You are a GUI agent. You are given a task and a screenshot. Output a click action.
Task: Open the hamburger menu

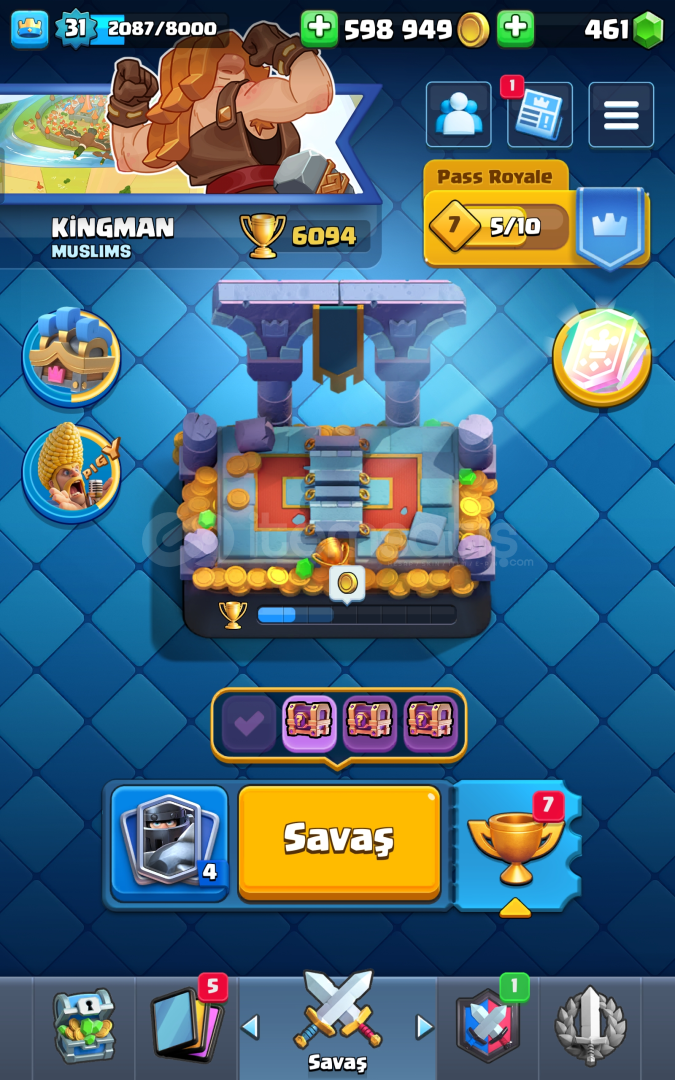point(621,116)
